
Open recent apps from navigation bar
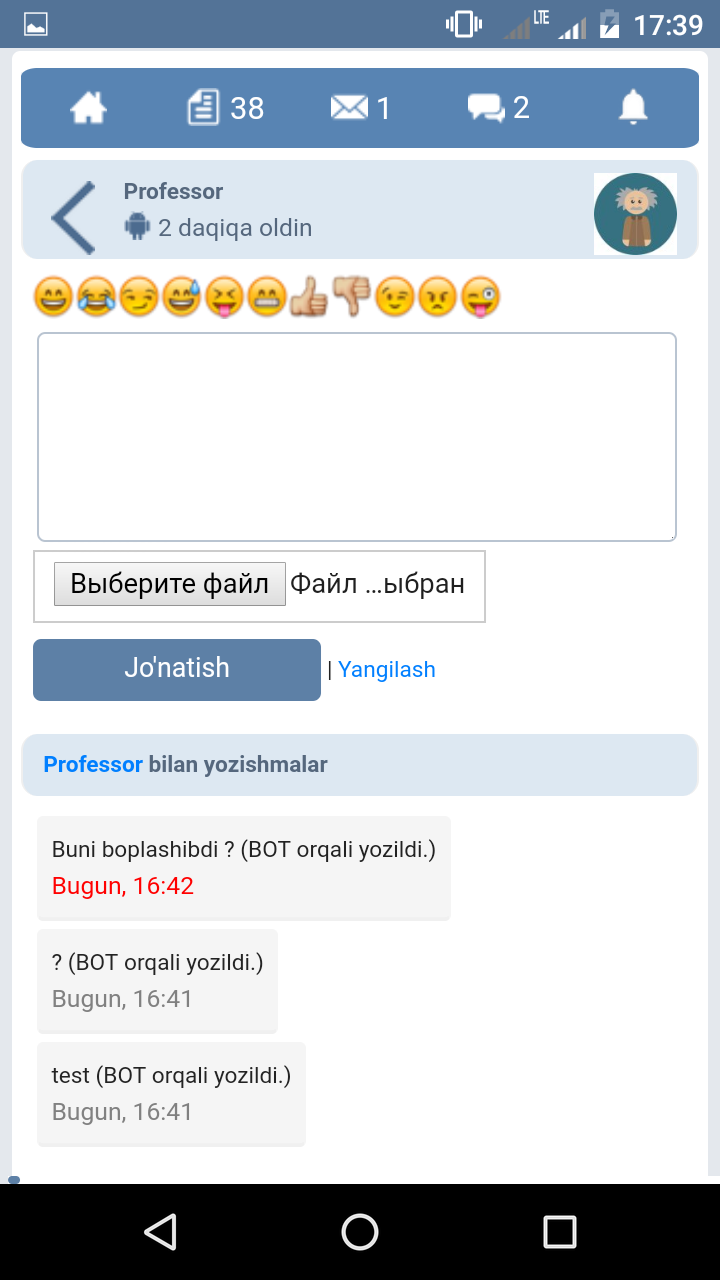(559, 1232)
